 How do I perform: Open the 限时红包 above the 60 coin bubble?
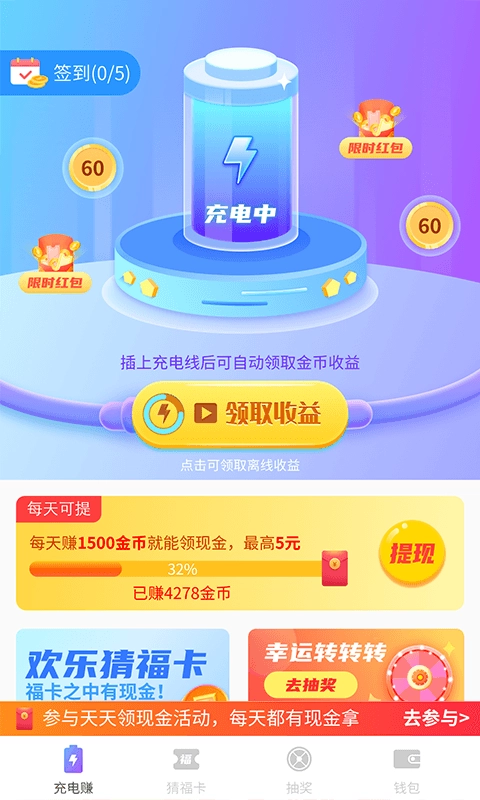[376, 129]
